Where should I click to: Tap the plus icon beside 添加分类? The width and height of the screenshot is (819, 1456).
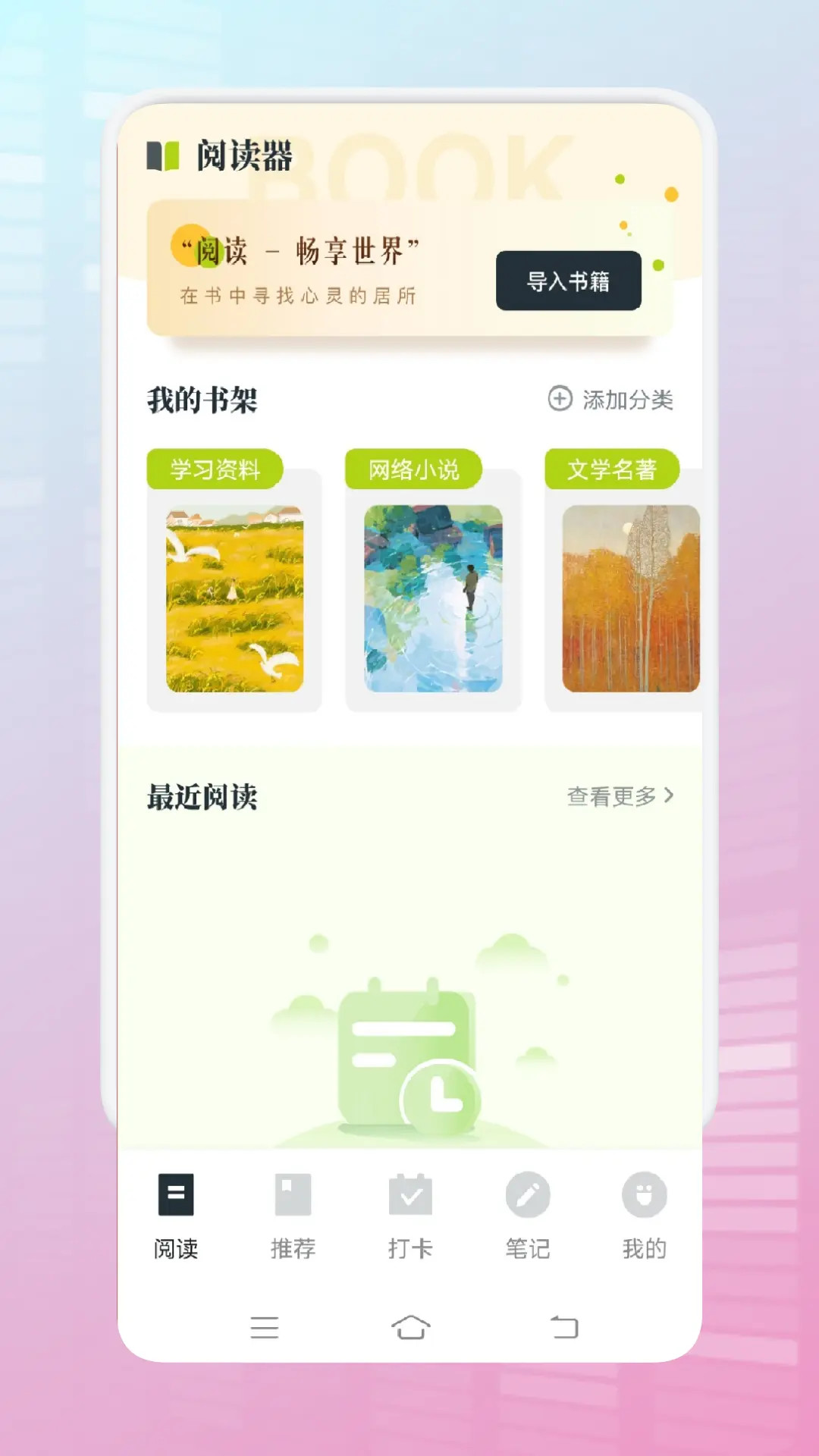pyautogui.click(x=558, y=401)
